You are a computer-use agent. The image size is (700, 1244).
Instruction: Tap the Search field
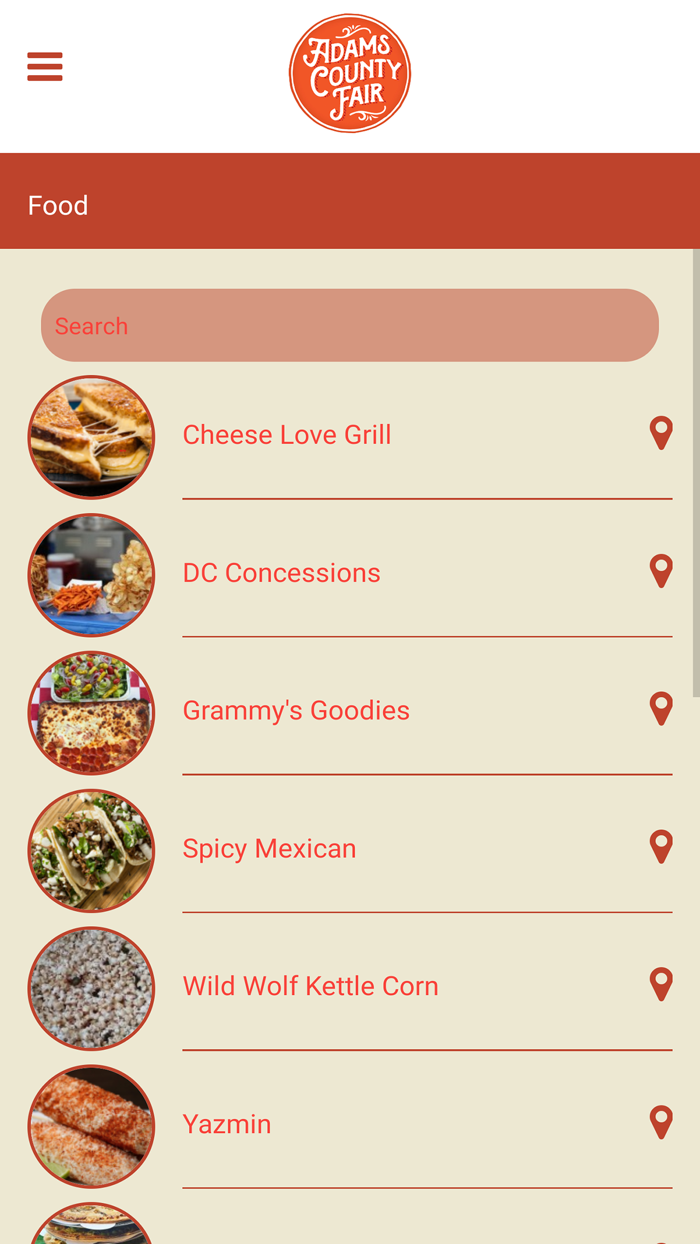pyautogui.click(x=350, y=326)
